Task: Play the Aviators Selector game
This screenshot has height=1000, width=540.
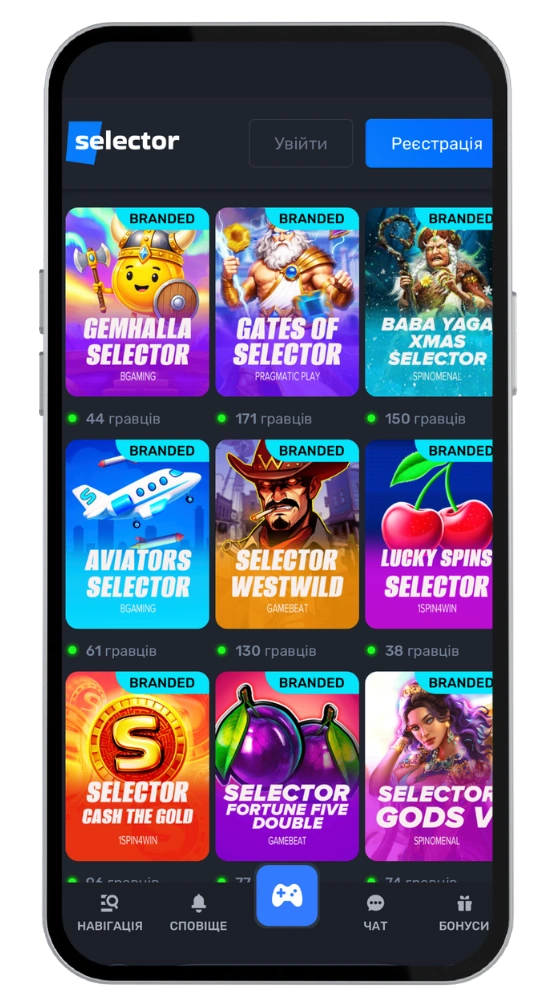Action: pyautogui.click(x=137, y=534)
